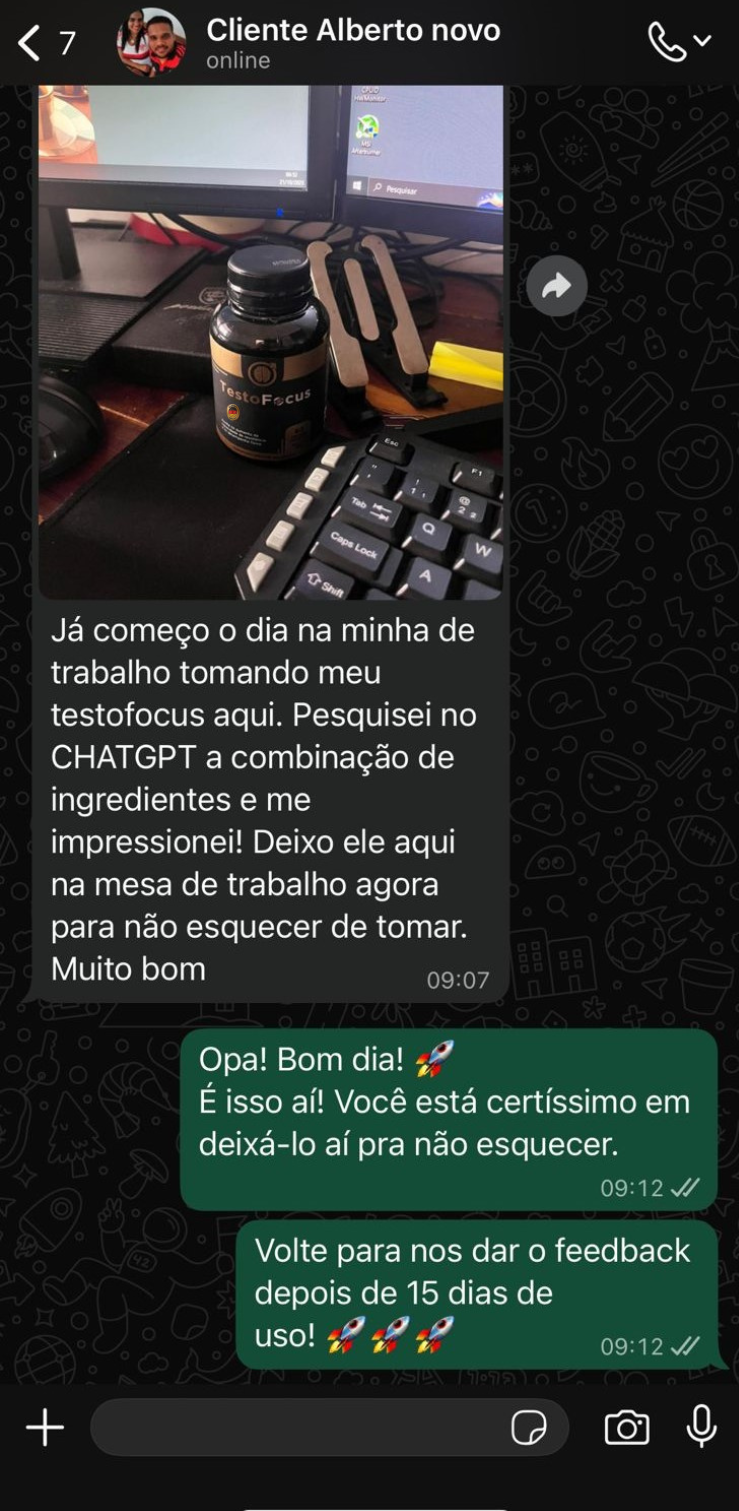The height and width of the screenshot is (1511, 739).
Task: Record a voice message with microphone
Action: pyautogui.click(x=702, y=1426)
